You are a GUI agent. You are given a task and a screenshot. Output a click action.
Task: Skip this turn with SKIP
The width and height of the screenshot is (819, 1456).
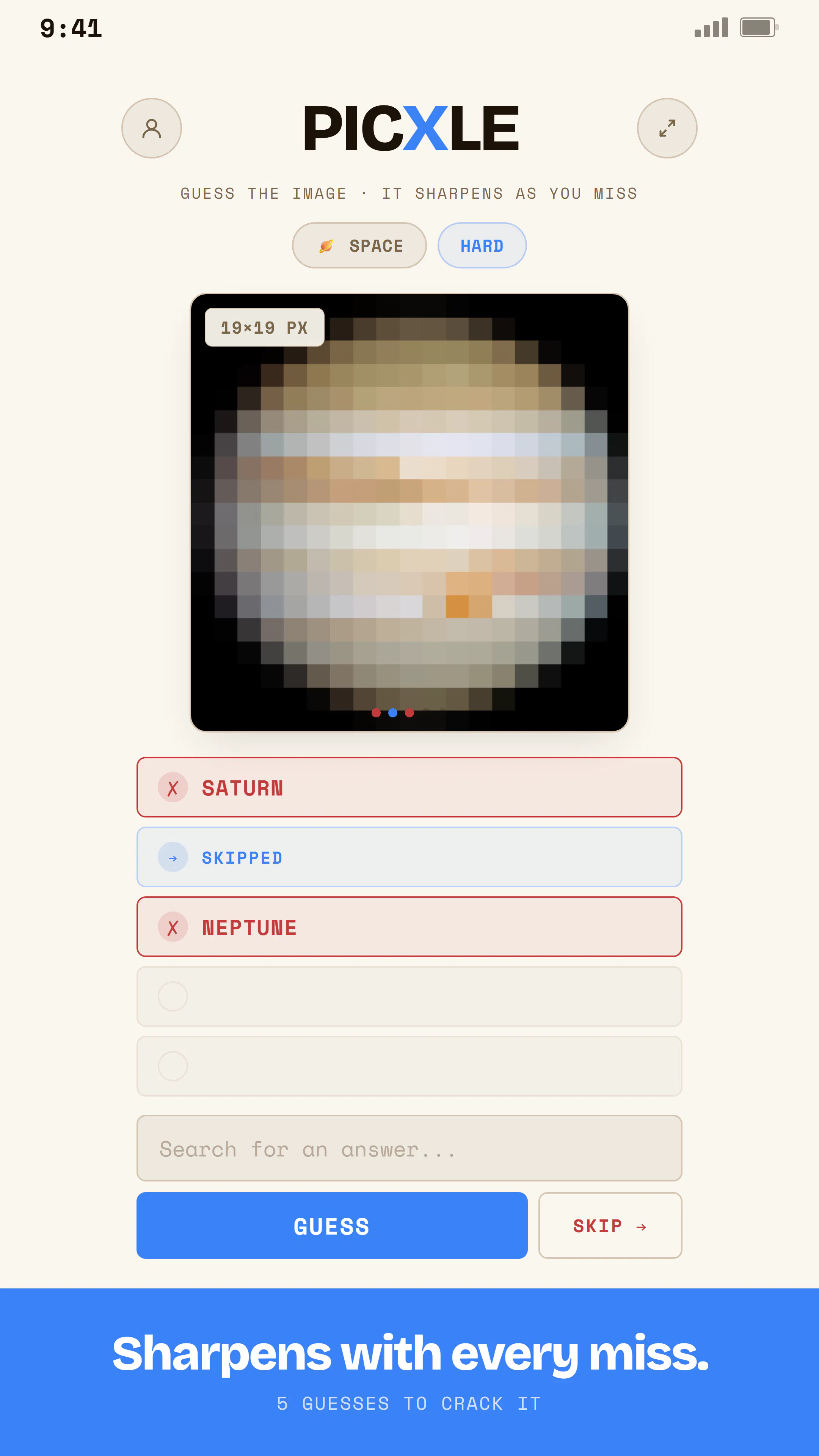(x=610, y=1225)
